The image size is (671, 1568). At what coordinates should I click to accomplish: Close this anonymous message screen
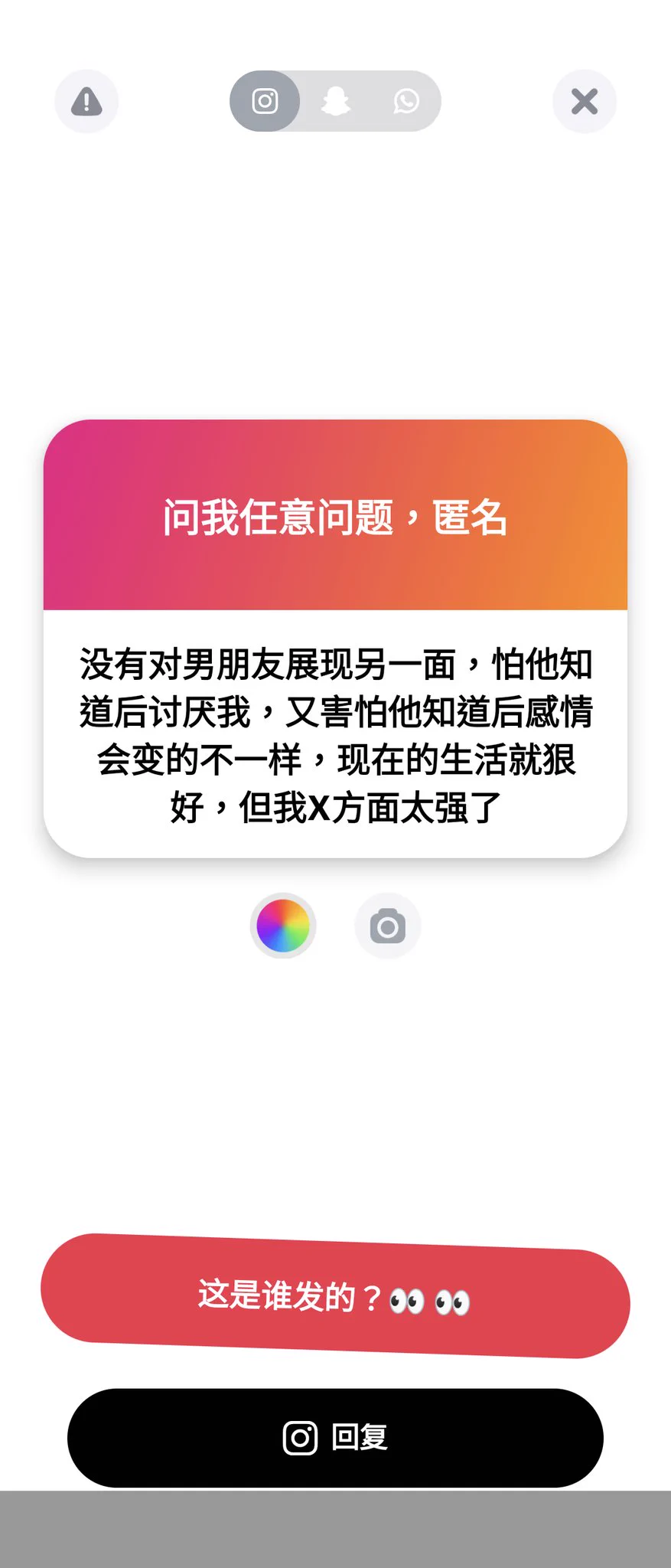[x=584, y=101]
